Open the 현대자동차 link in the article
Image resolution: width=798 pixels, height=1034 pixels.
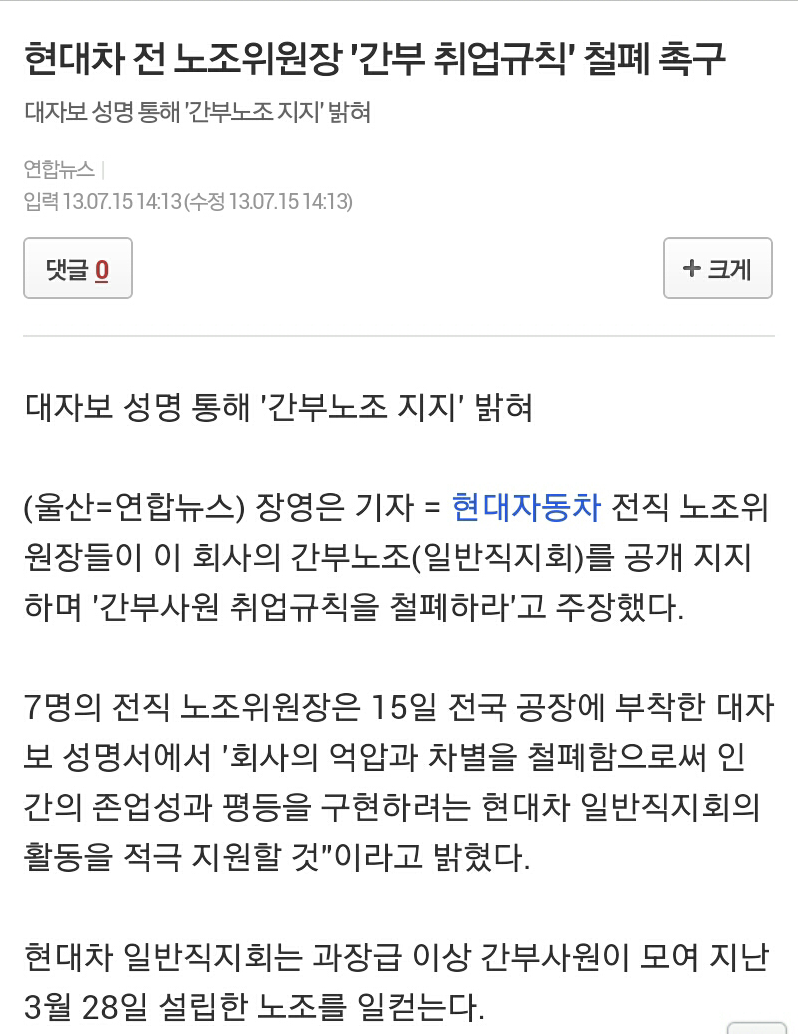click(526, 508)
